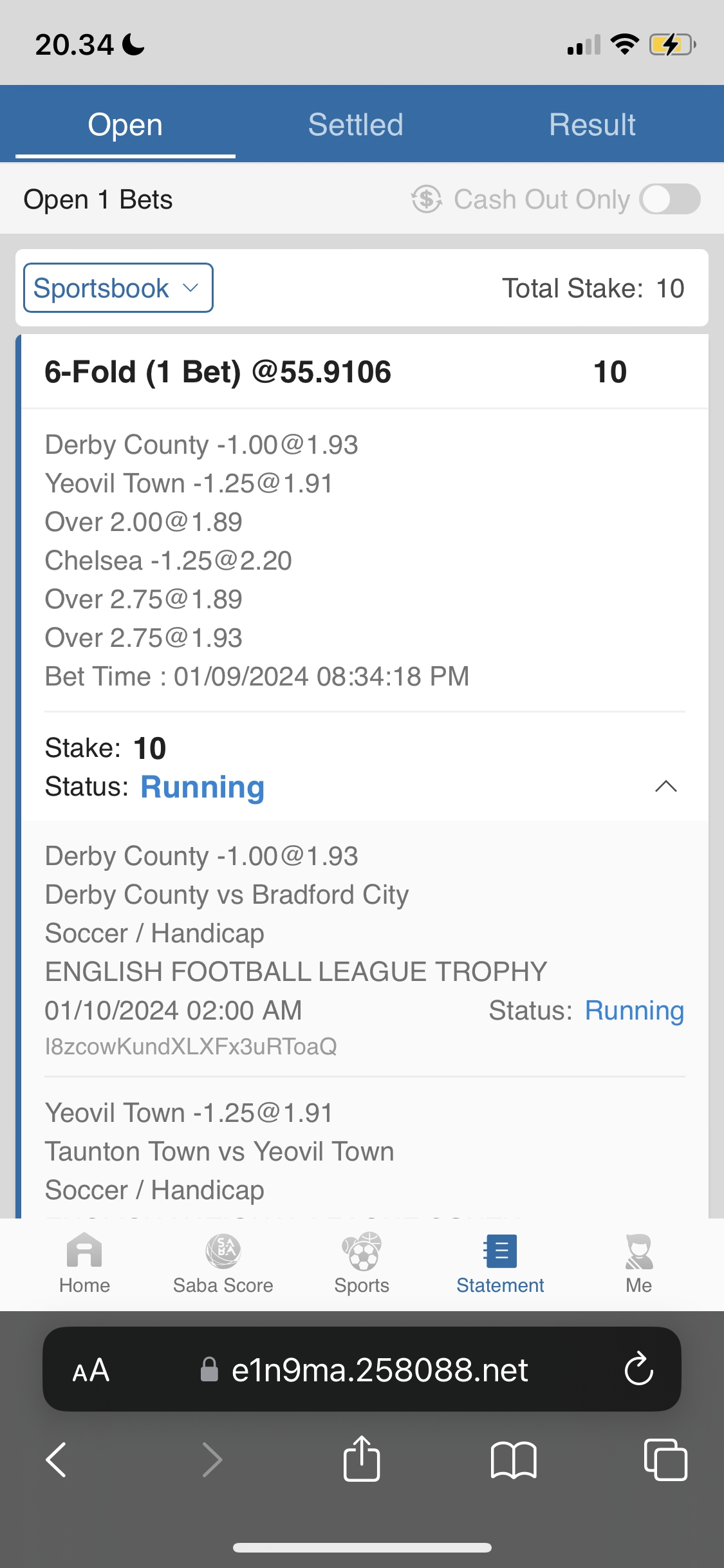
Task: Open Safari text size AA menu
Action: pyautogui.click(x=91, y=1370)
